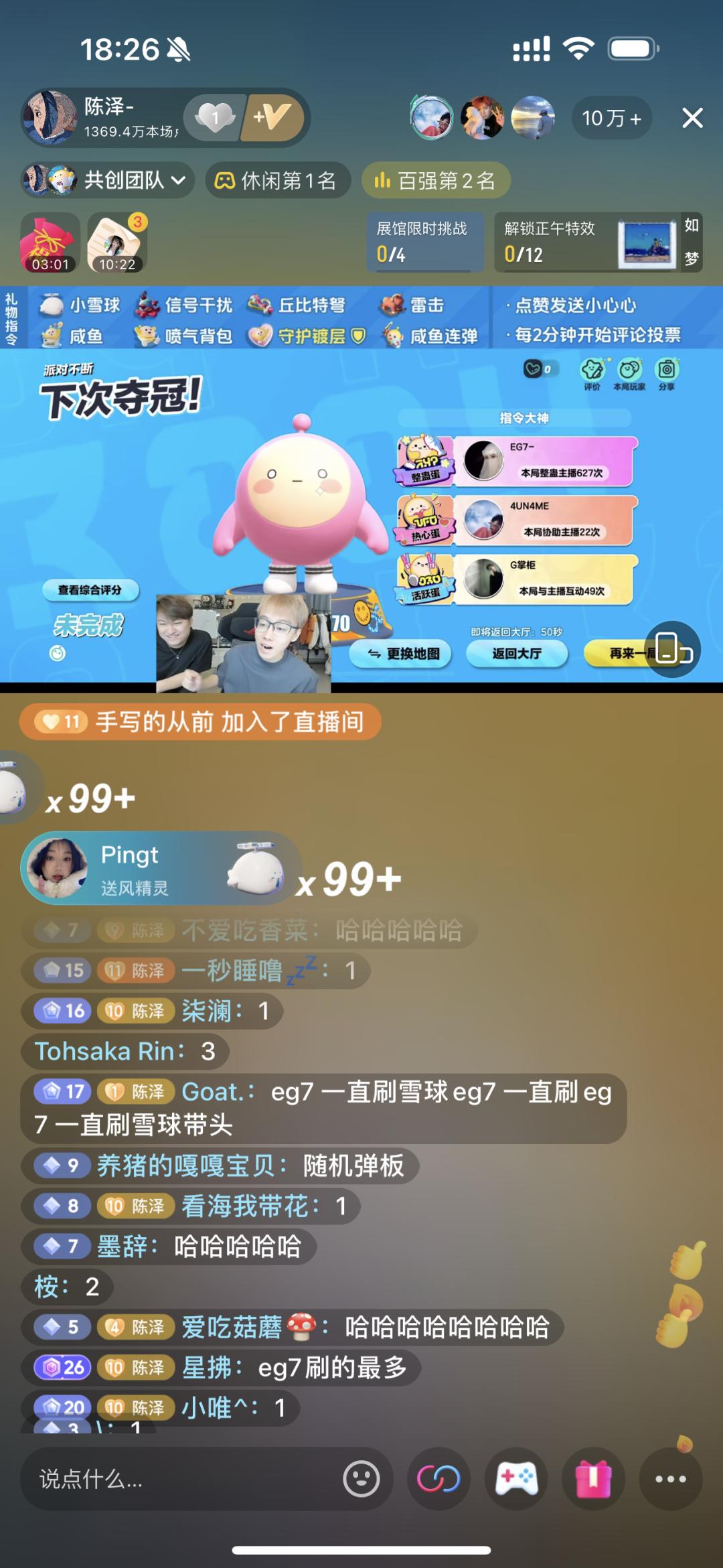Tap the 说点什么 comment input field
The height and width of the screenshot is (1568, 723).
181,1479
